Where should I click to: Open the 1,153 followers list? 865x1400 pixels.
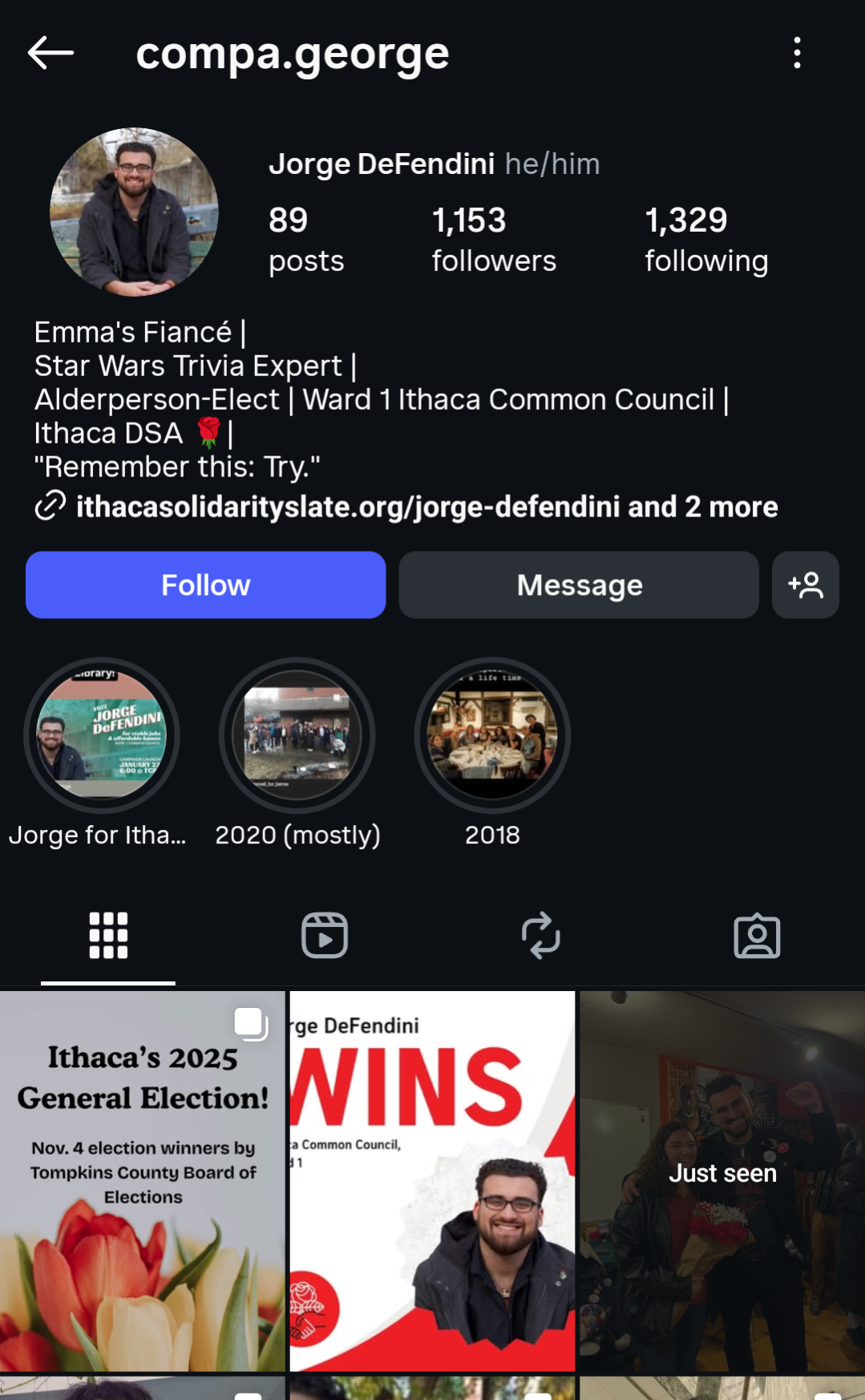click(493, 239)
